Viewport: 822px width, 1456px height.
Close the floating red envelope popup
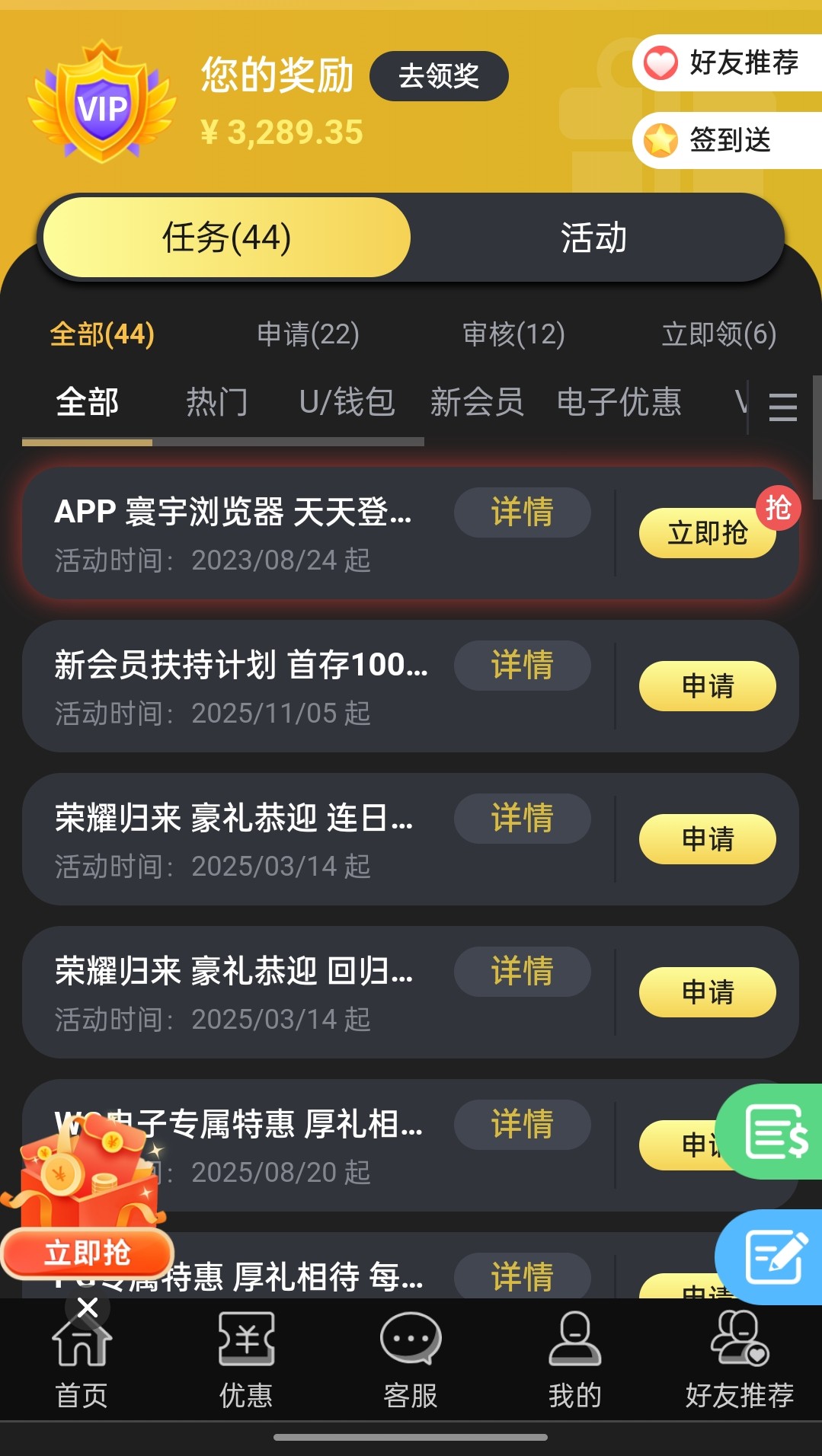pos(88,1308)
